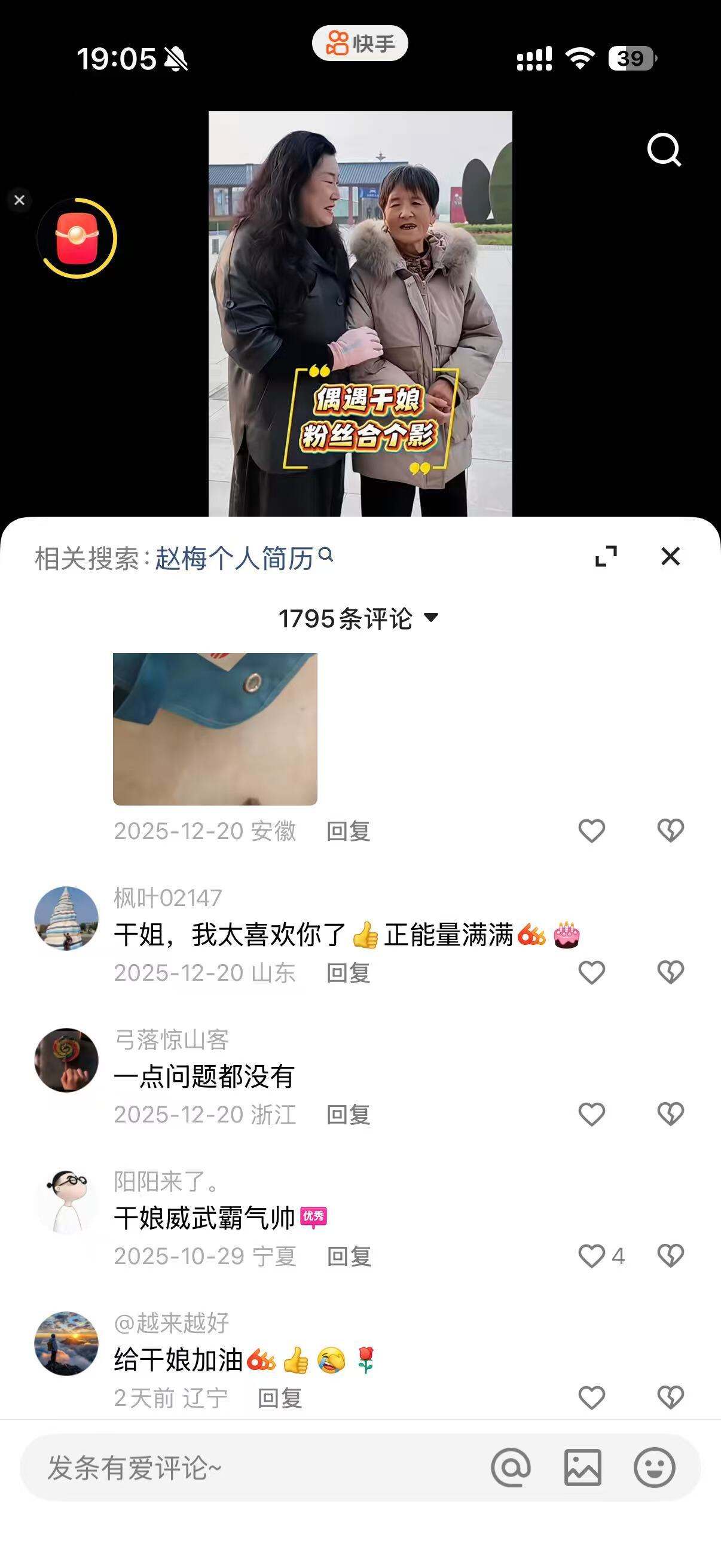Open the emoji panel in comment bar
This screenshot has height=1568, width=721.
[x=652, y=1468]
